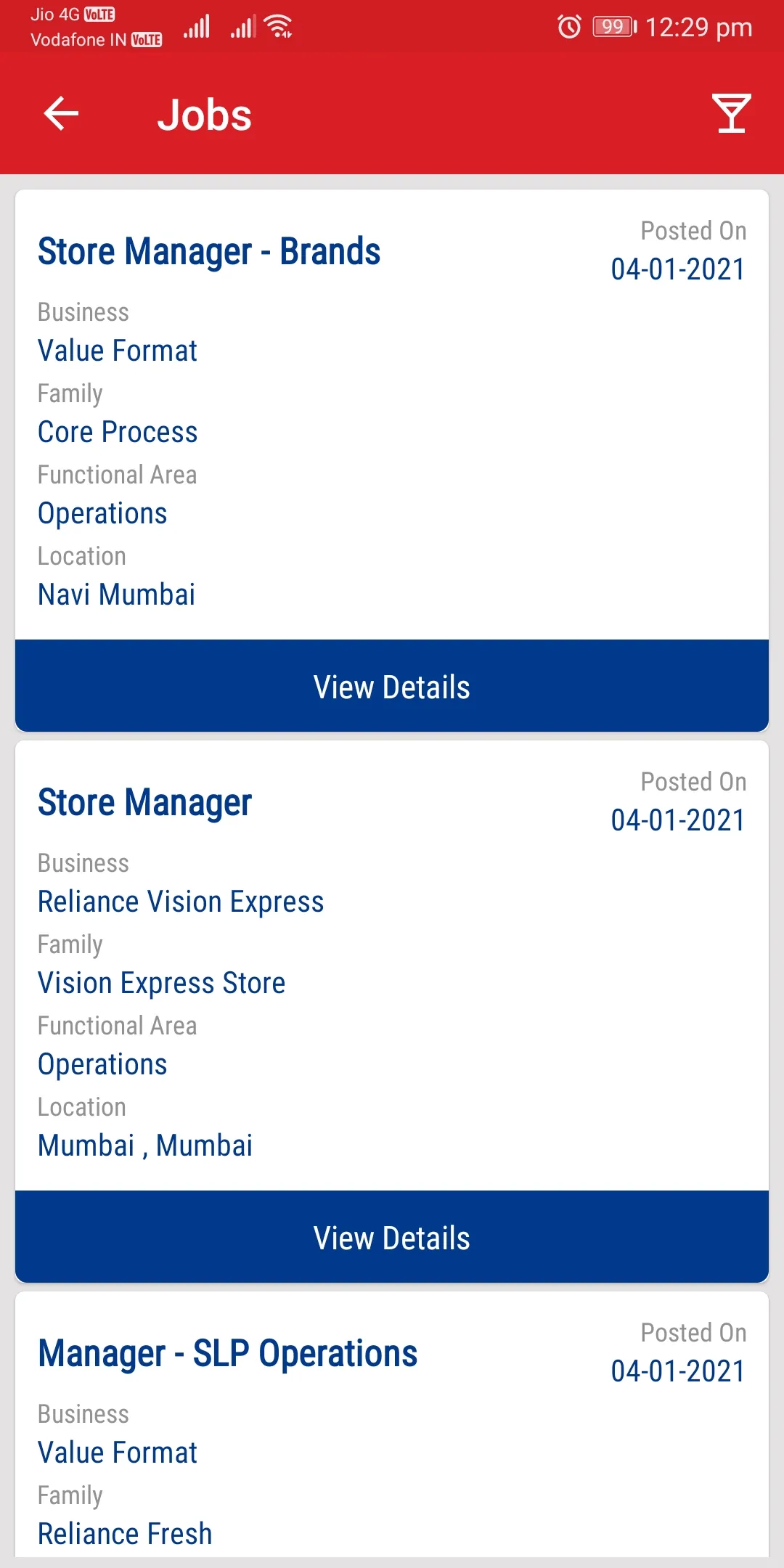Tap the battery indicator showing 99
This screenshot has width=784, height=1568.
pyautogui.click(x=612, y=26)
